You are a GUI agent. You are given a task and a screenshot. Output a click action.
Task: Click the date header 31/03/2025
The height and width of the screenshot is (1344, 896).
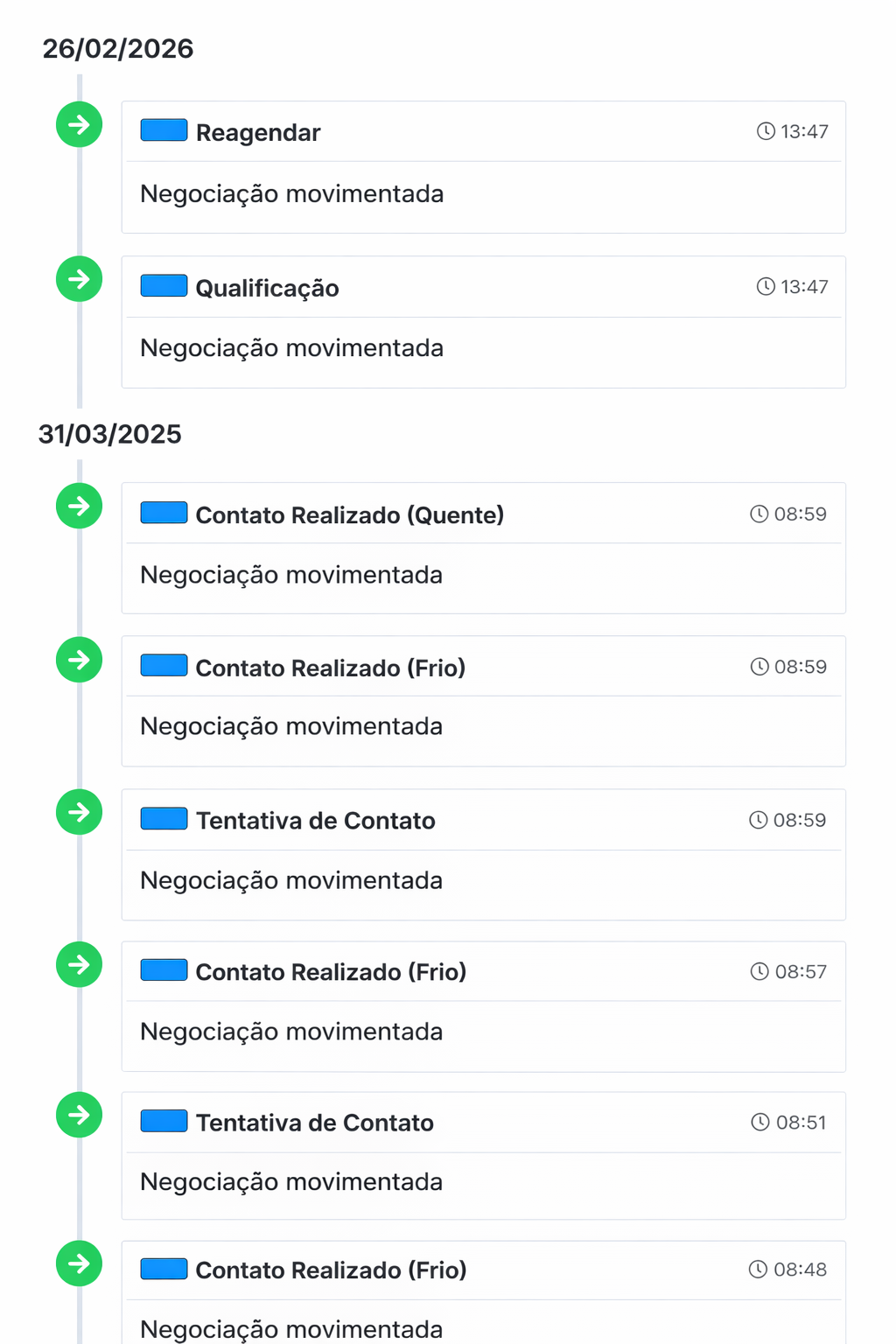point(108,434)
